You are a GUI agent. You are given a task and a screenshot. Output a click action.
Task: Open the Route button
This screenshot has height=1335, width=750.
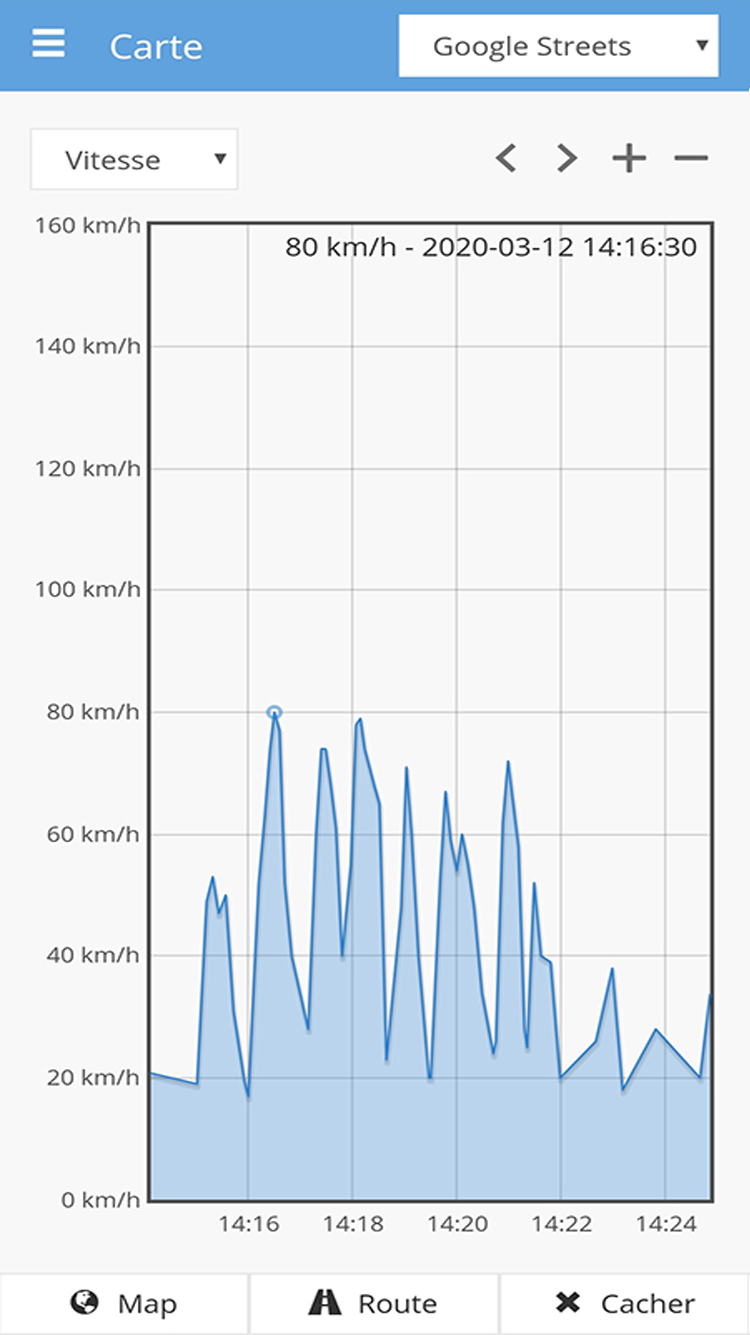pyautogui.click(x=373, y=1303)
